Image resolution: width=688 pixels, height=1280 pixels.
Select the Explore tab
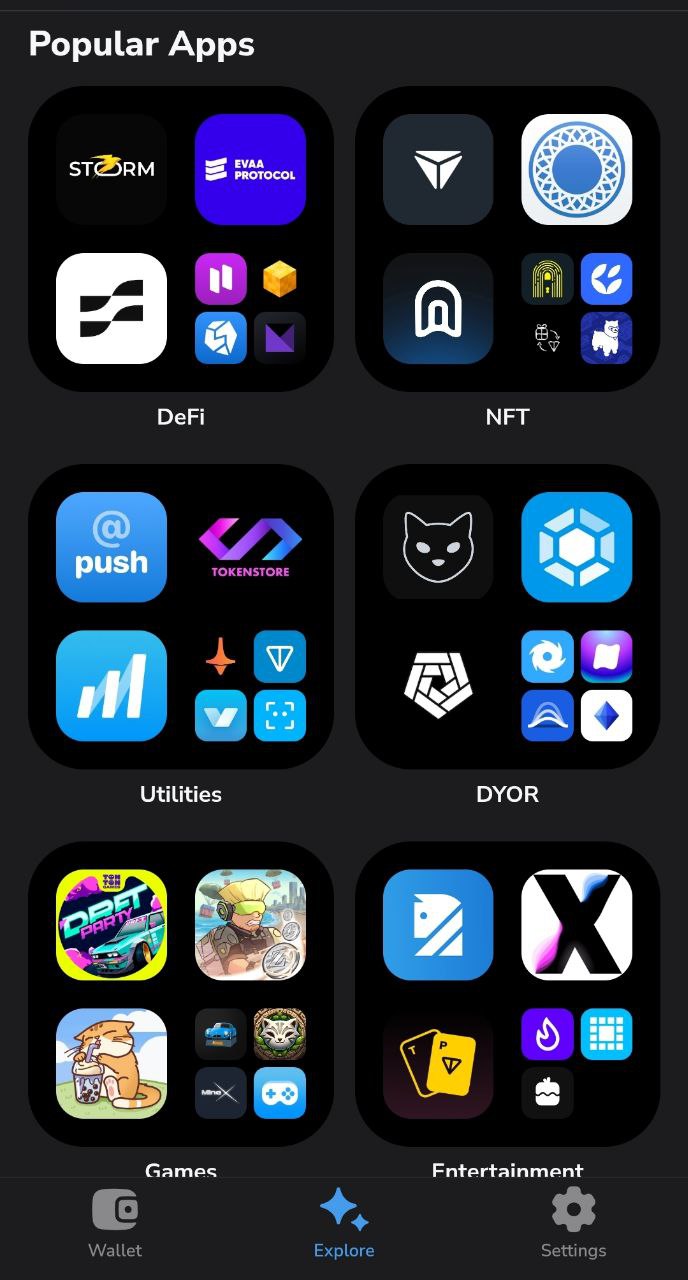[344, 1223]
